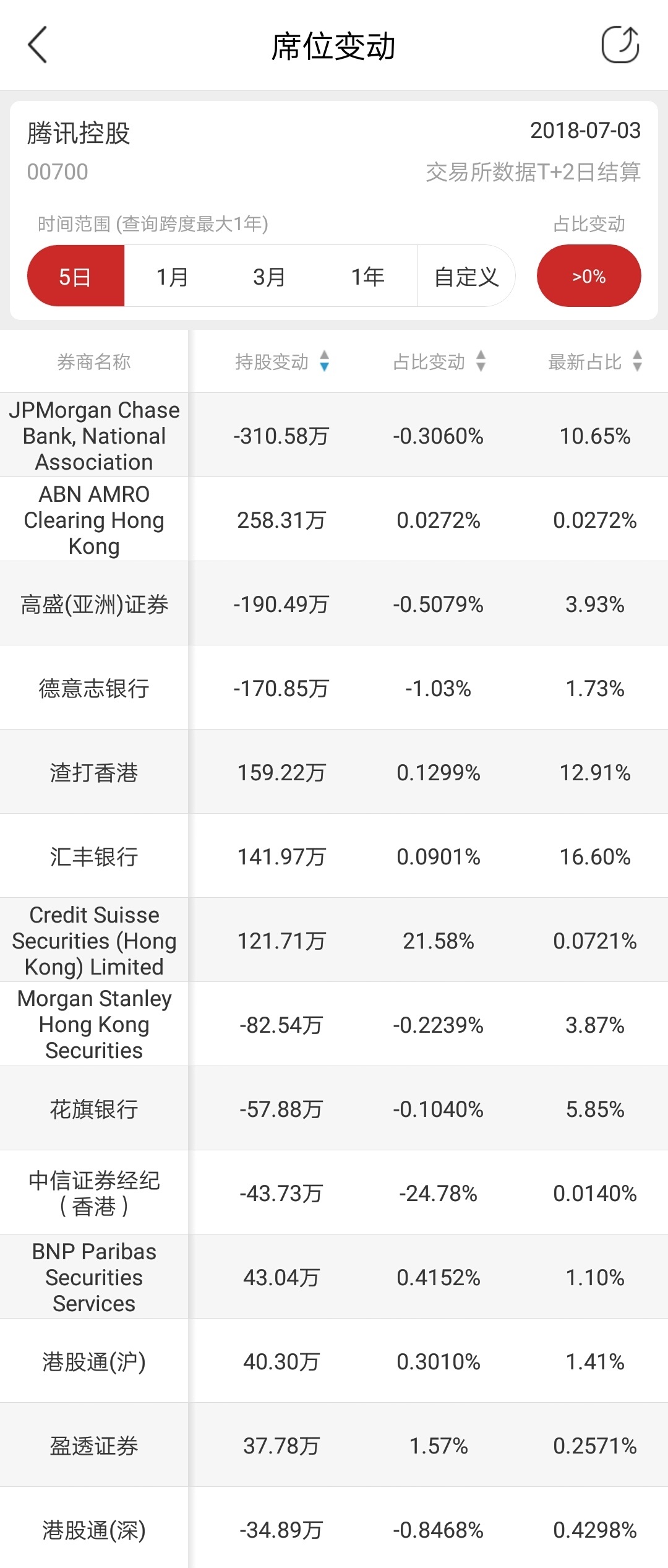Sort the table by 最新占比
This screenshot has width=668, height=1568.
click(594, 361)
